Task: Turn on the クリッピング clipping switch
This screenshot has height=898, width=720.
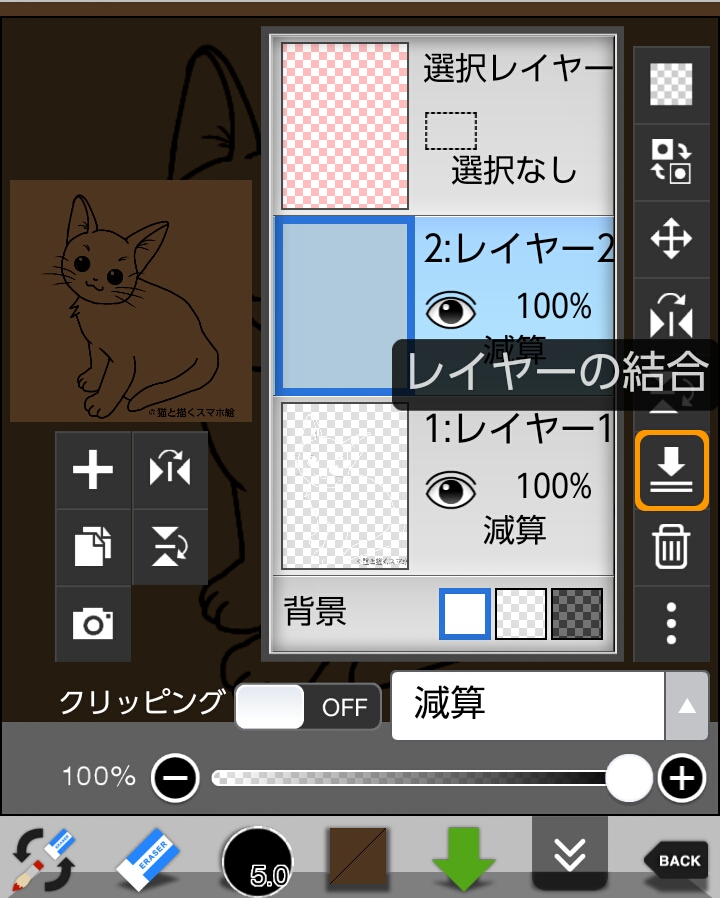Action: 308,707
